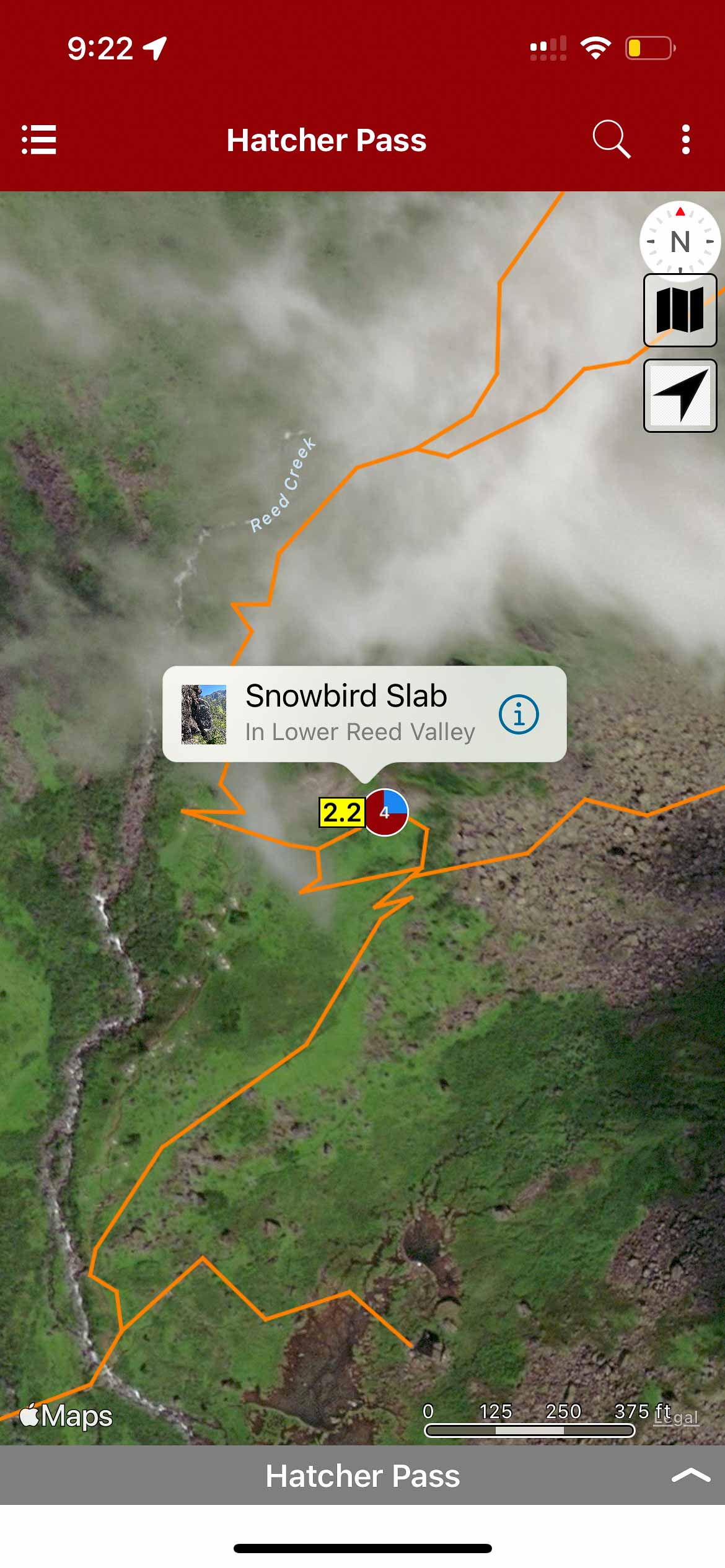The image size is (725, 1568).
Task: Tap the red pie-chart marker labeled 4
Action: (385, 812)
